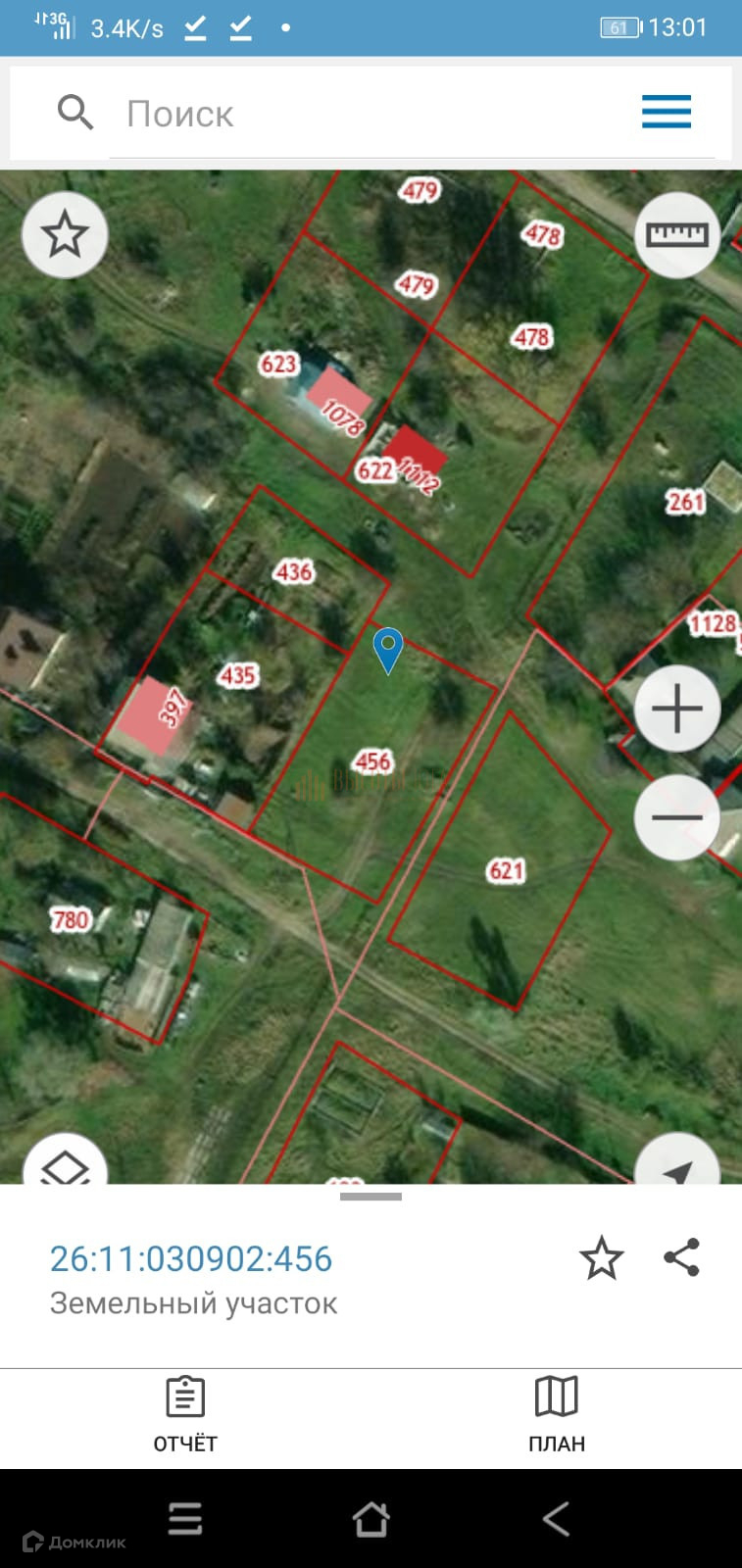Open the Отчёт report

185,1414
